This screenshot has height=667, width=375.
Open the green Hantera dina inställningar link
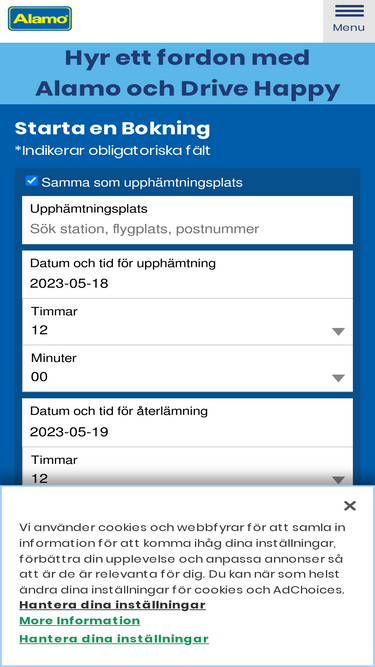point(114,638)
